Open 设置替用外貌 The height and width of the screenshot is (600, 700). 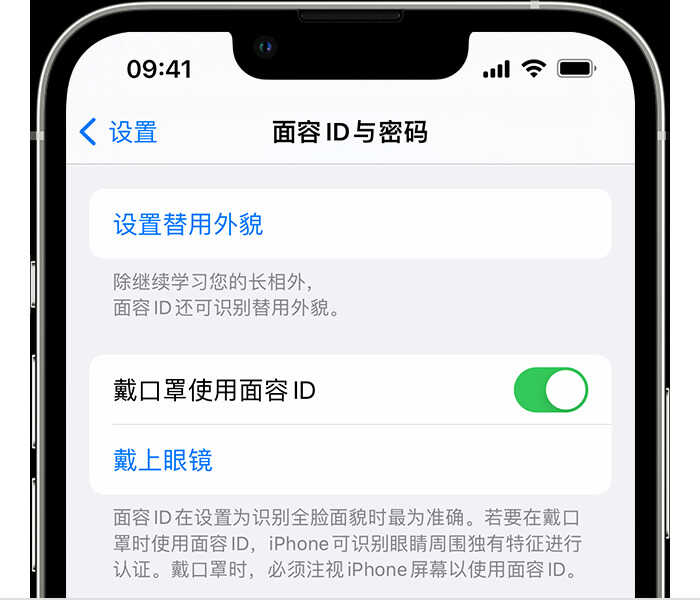click(189, 224)
